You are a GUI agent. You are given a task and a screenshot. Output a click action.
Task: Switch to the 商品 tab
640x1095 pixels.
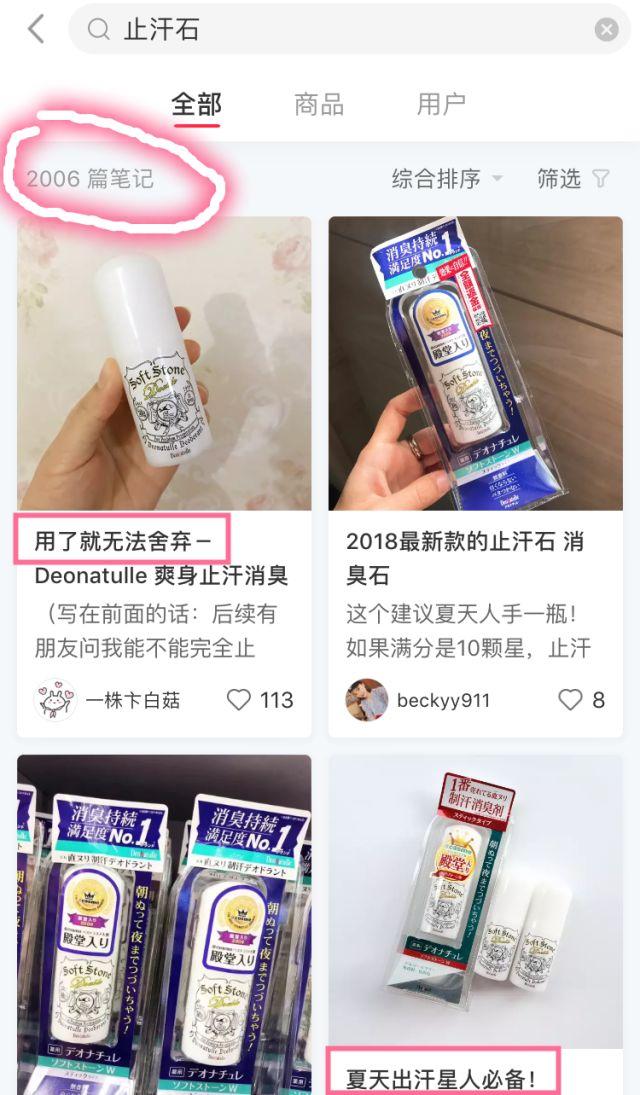(x=319, y=105)
